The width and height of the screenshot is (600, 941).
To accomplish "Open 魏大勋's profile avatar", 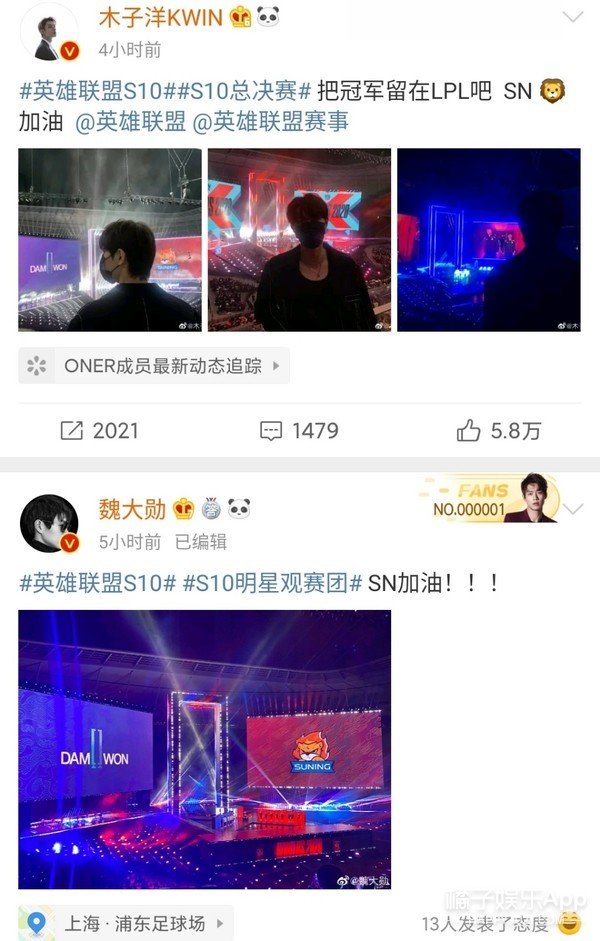I will [48, 522].
